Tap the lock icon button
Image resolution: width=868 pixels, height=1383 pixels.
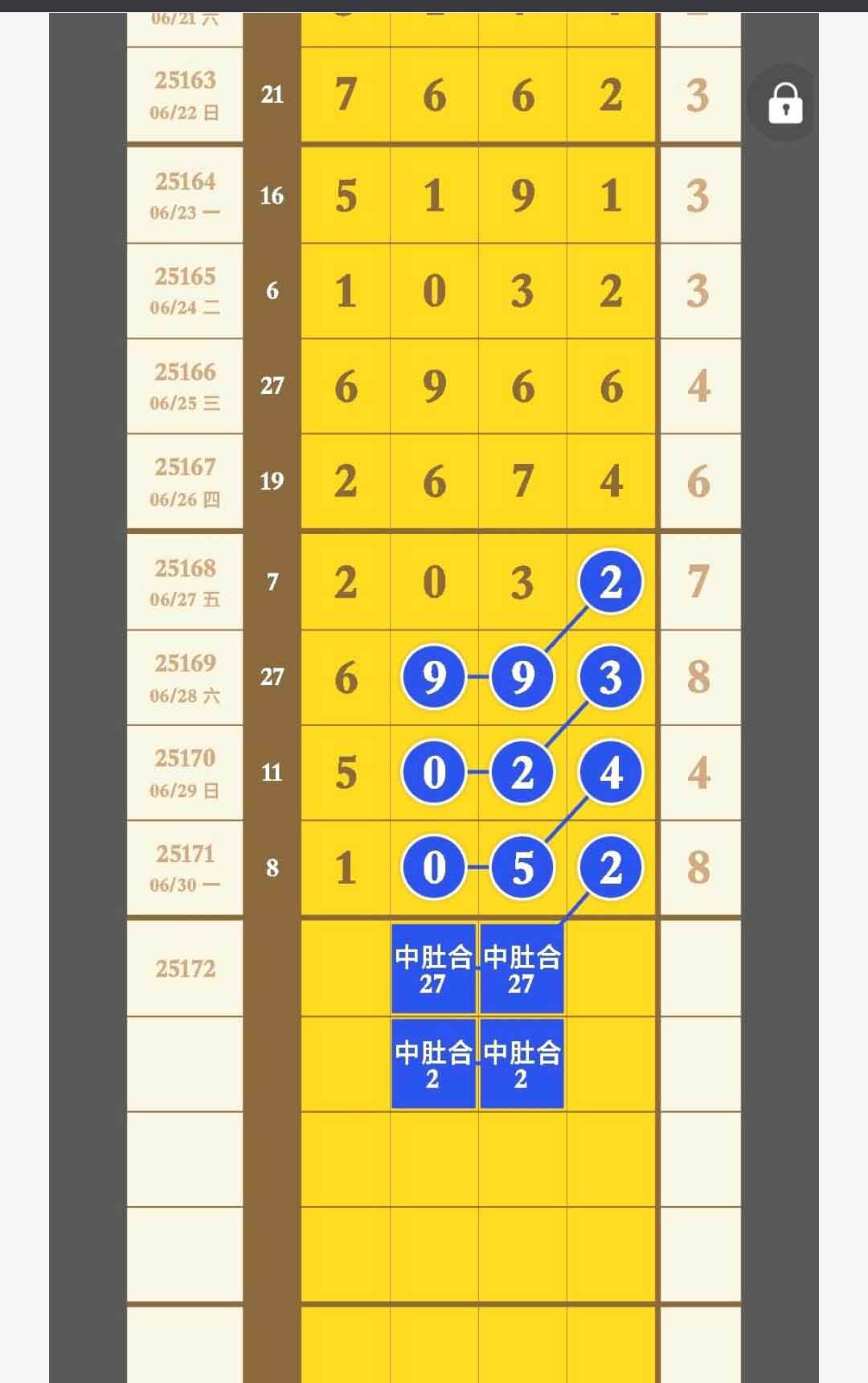(784, 103)
